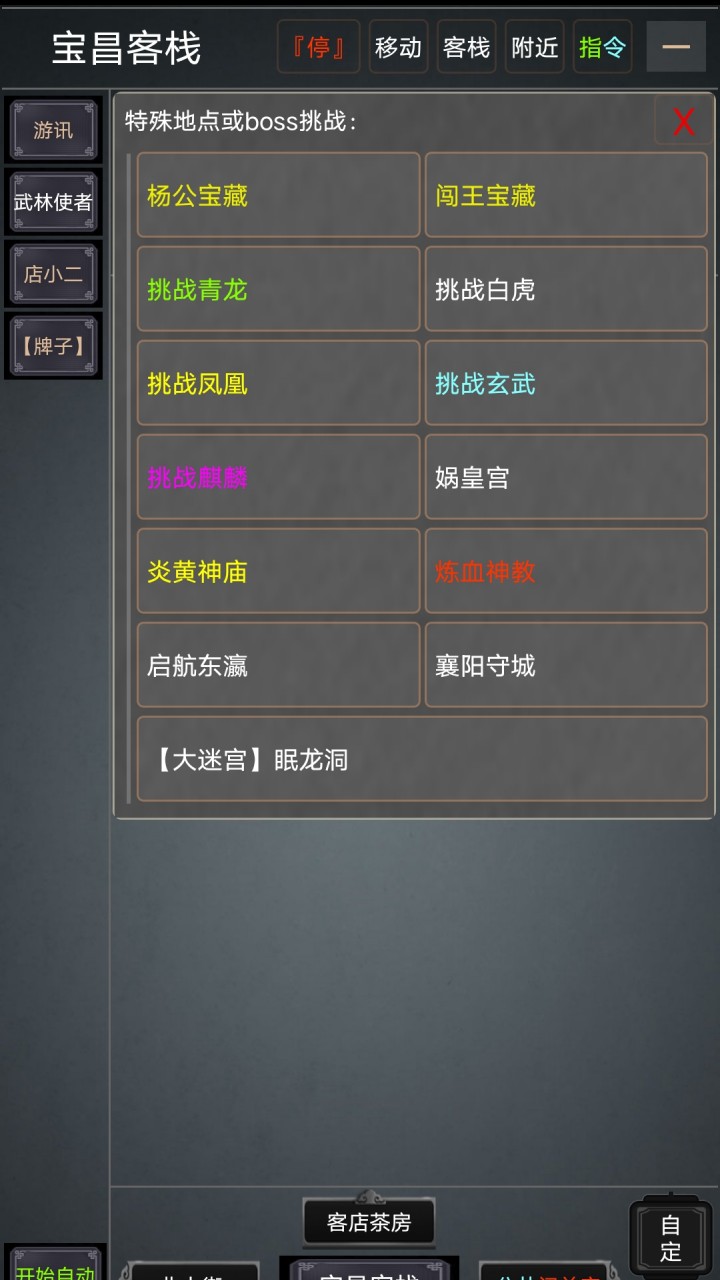Select 杨公宝藏 location
The height and width of the screenshot is (1280, 720).
tap(278, 195)
